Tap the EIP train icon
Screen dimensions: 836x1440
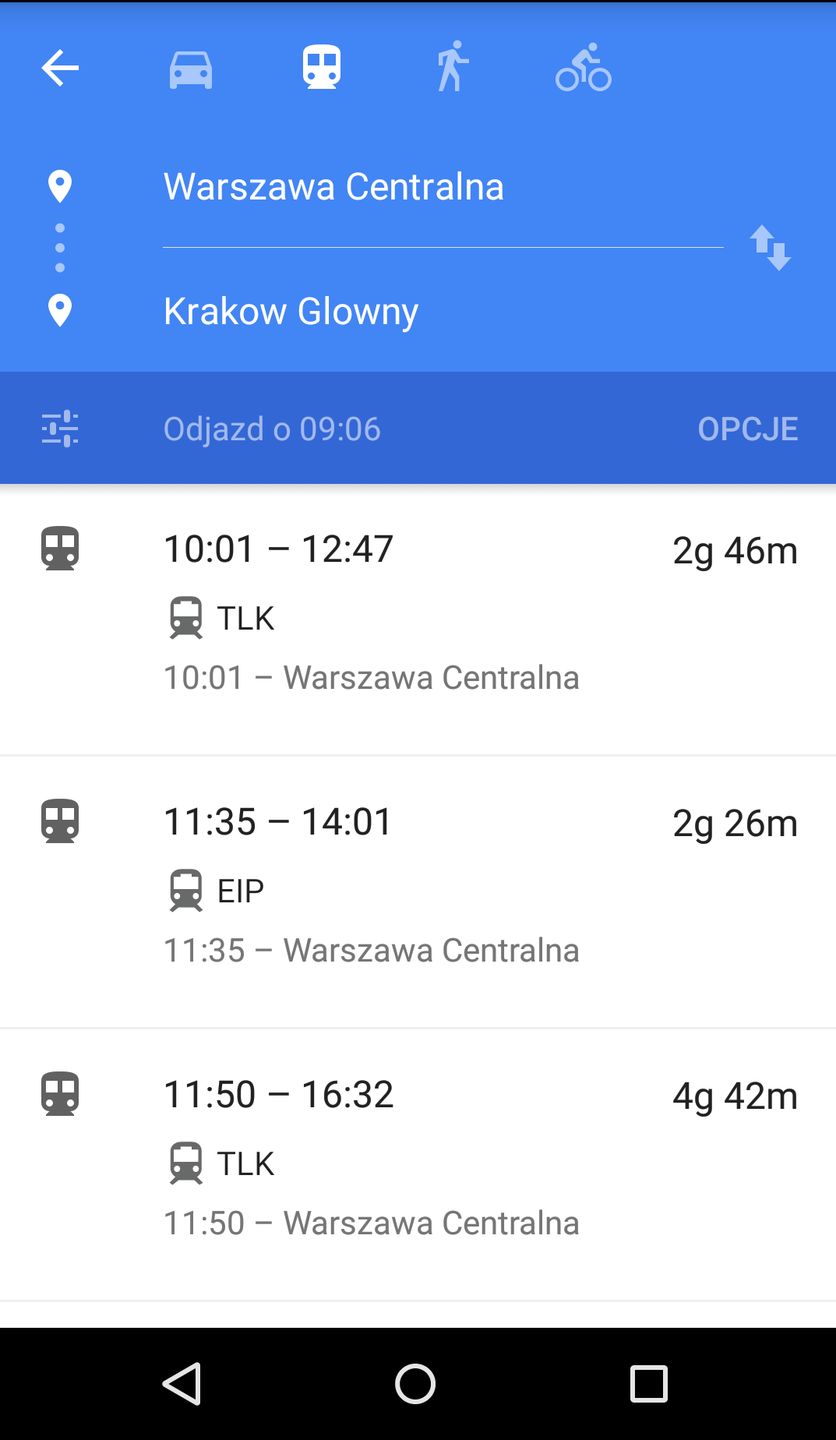pyautogui.click(x=185, y=890)
